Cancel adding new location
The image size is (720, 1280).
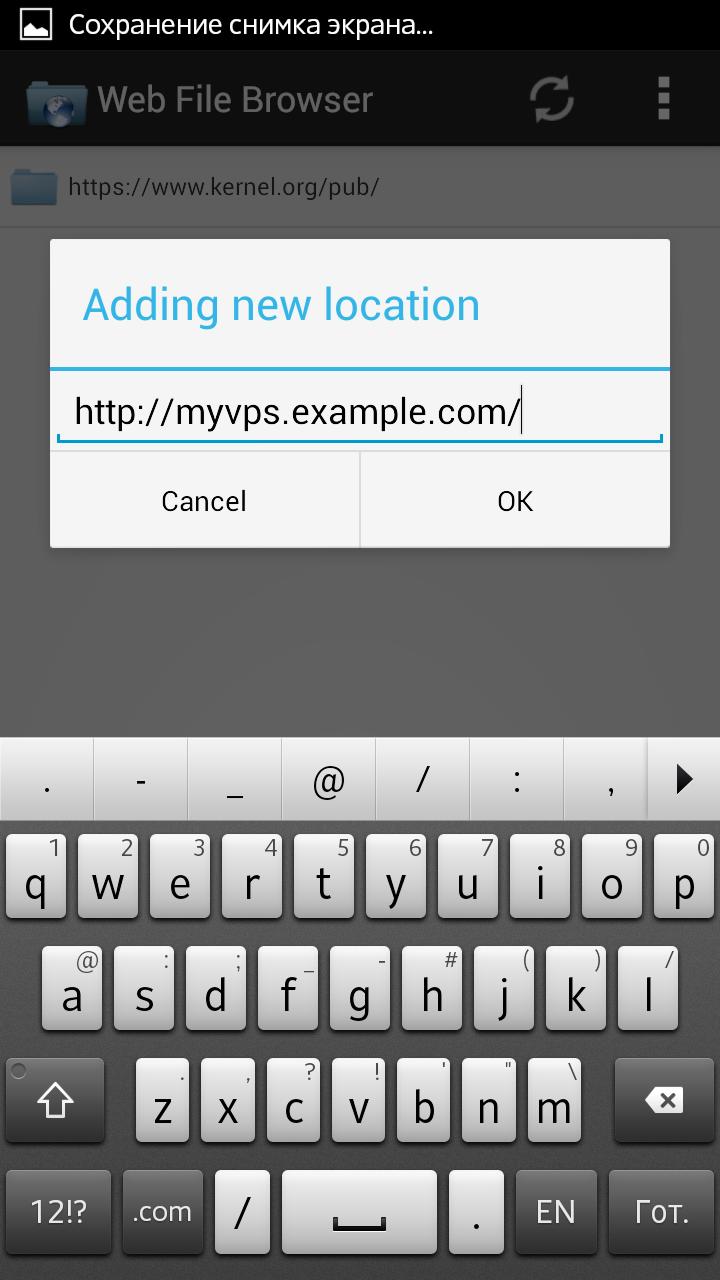point(204,500)
